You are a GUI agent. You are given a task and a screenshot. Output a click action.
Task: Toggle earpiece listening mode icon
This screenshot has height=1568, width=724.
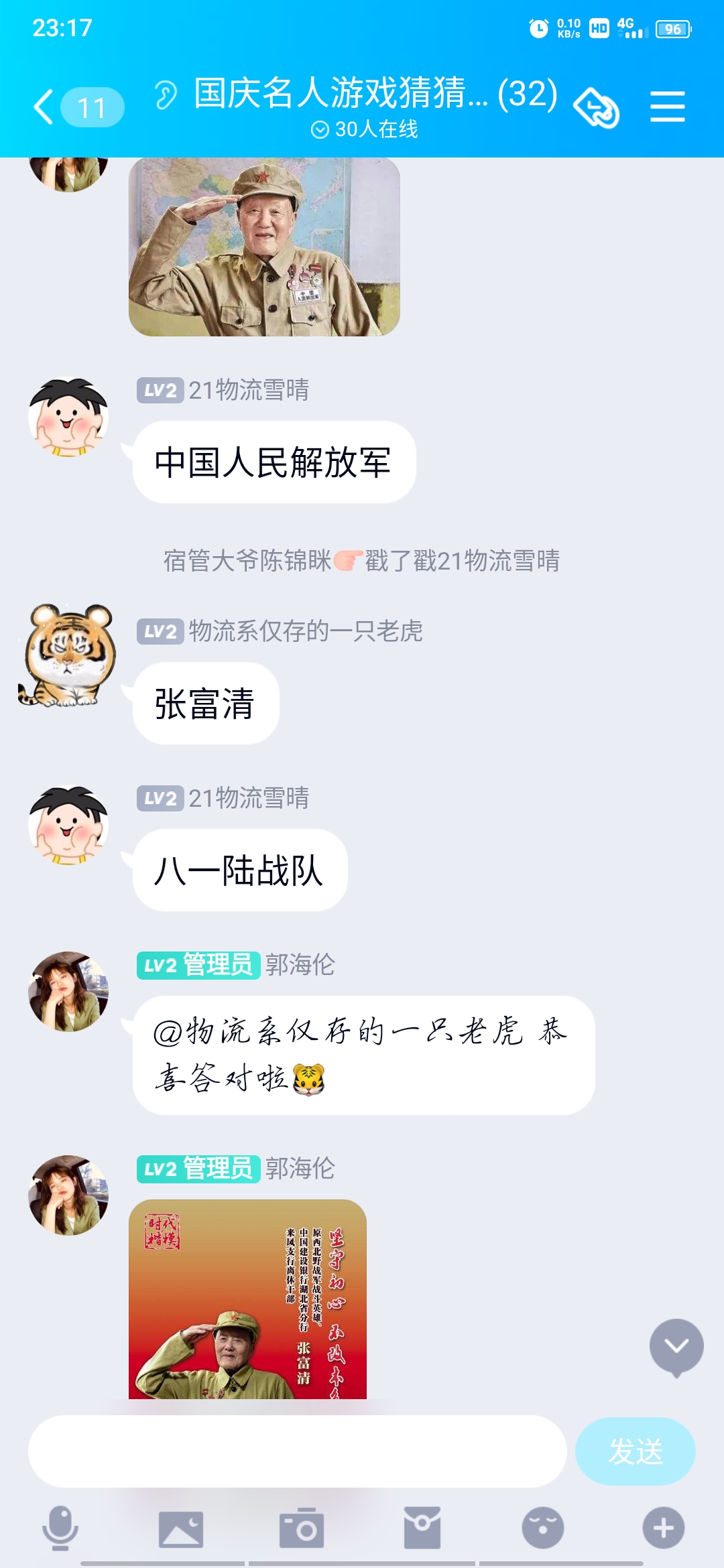coord(166,94)
